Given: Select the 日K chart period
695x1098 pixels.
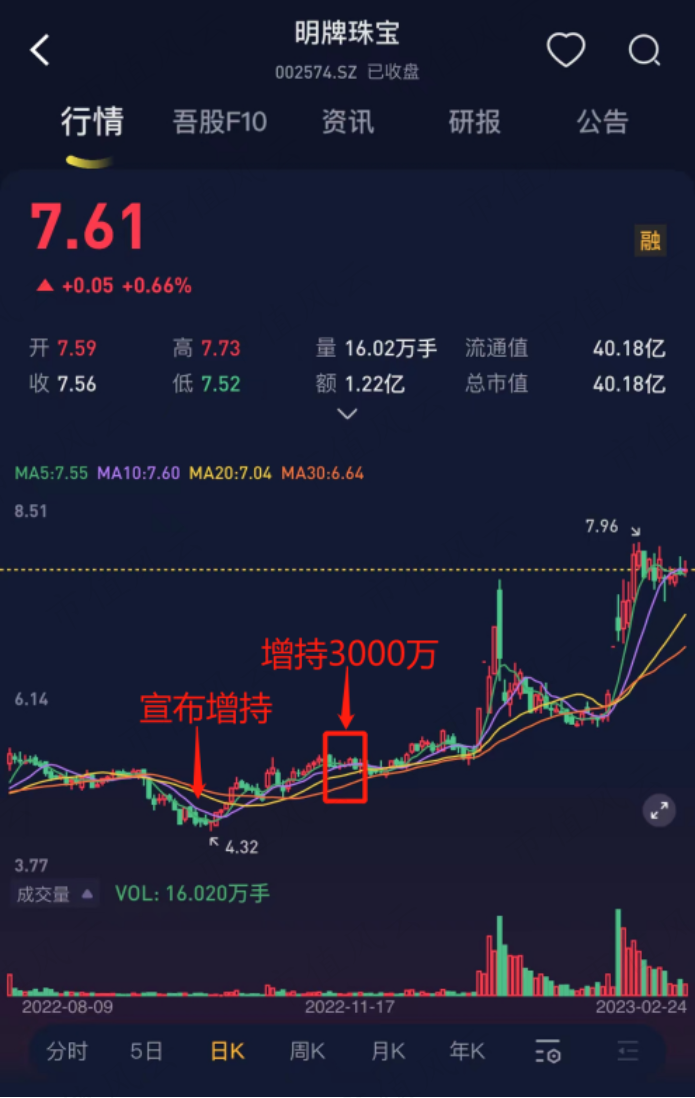Looking at the screenshot, I should coord(227,1051).
